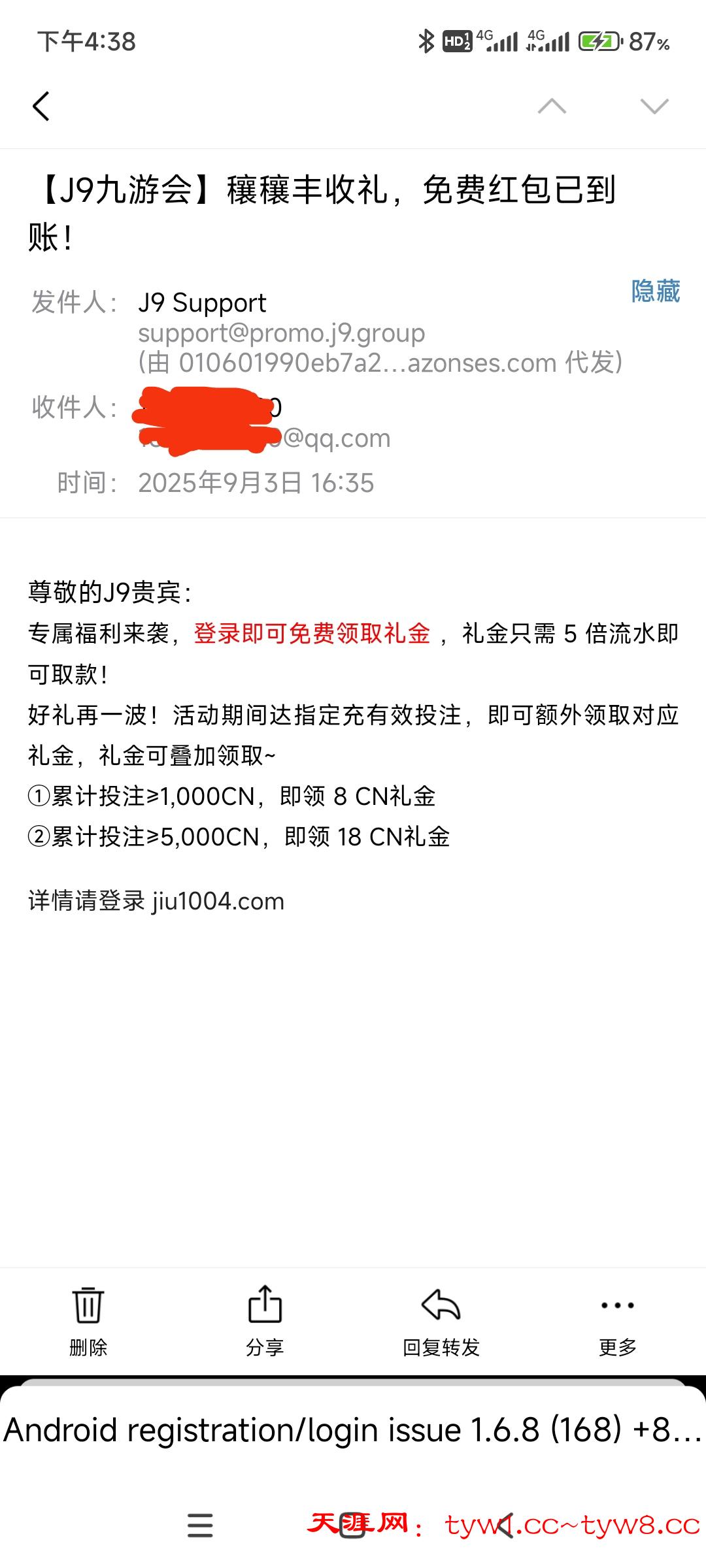This screenshot has width=706, height=1568.
Task: Open the Android registration/login issue card
Action: pyautogui.click(x=353, y=1431)
